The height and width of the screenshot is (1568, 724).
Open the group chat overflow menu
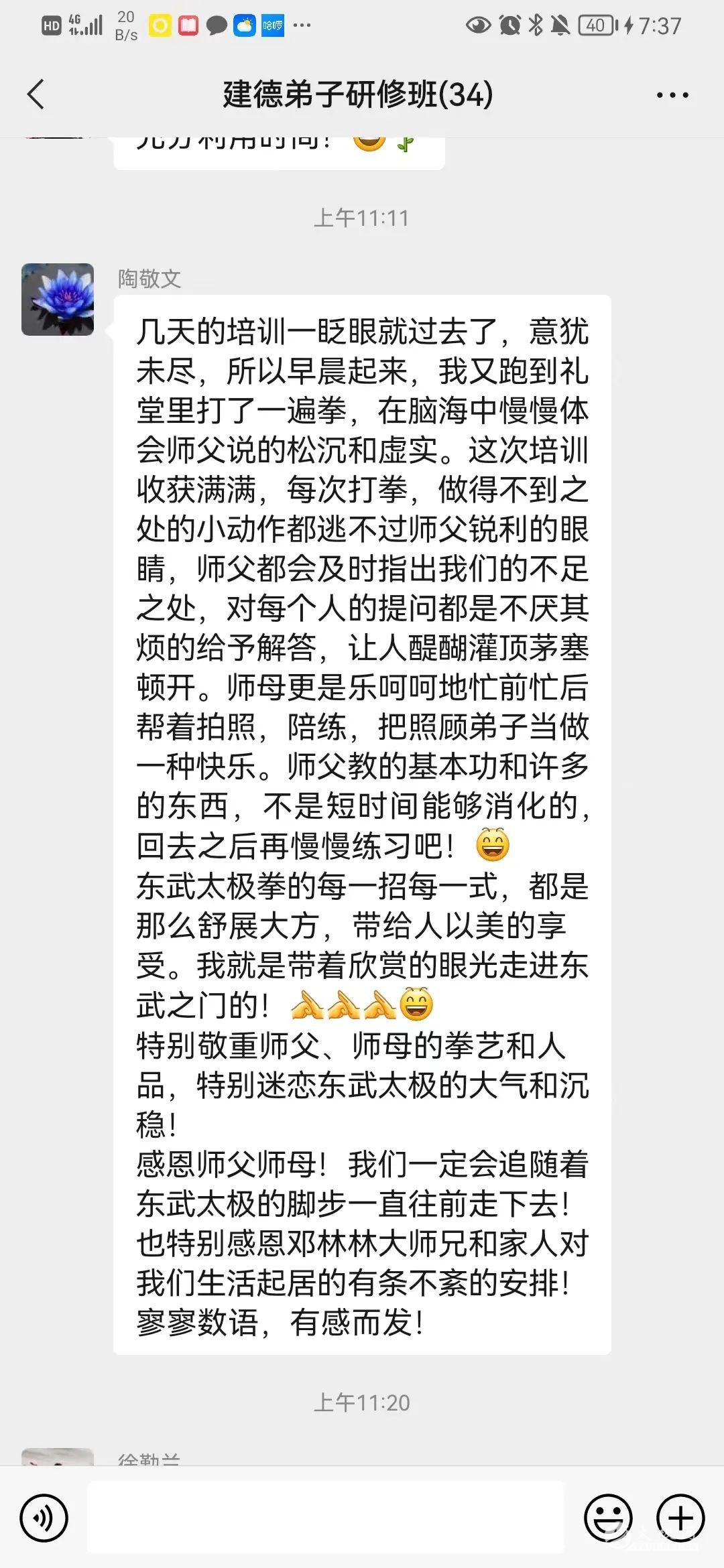click(x=672, y=95)
